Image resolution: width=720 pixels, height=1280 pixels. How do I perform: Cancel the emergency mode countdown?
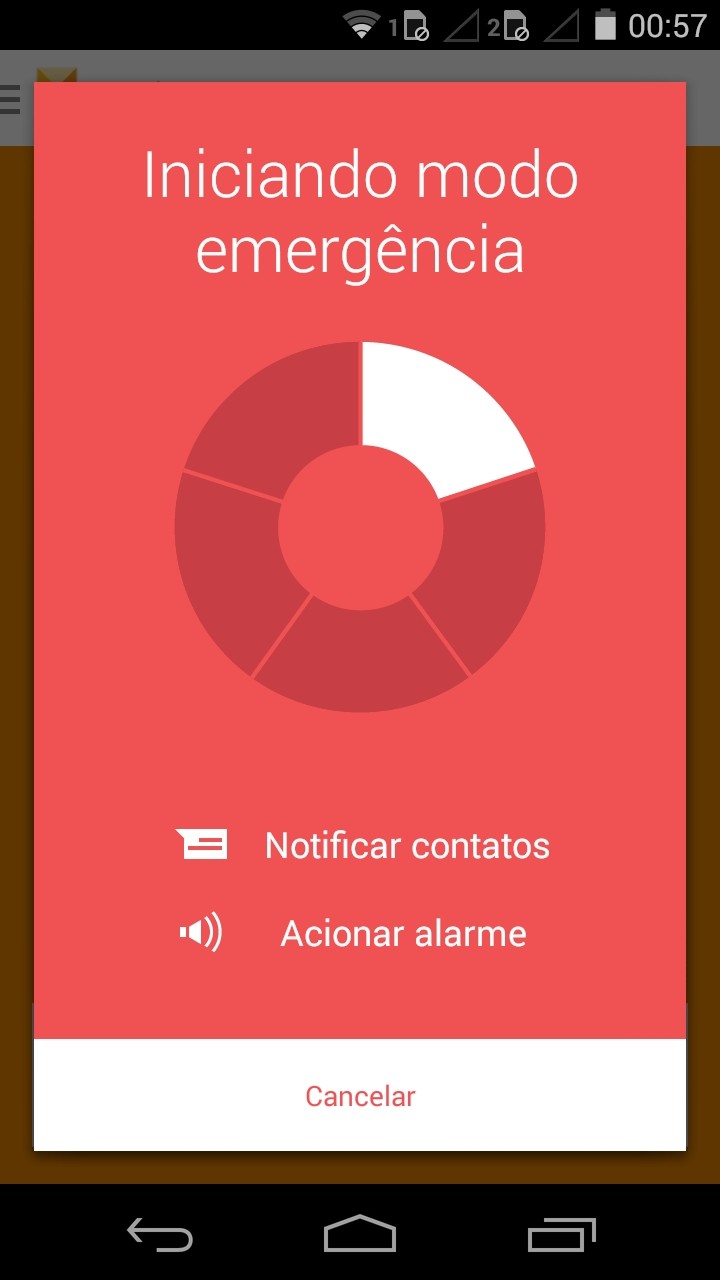360,1095
